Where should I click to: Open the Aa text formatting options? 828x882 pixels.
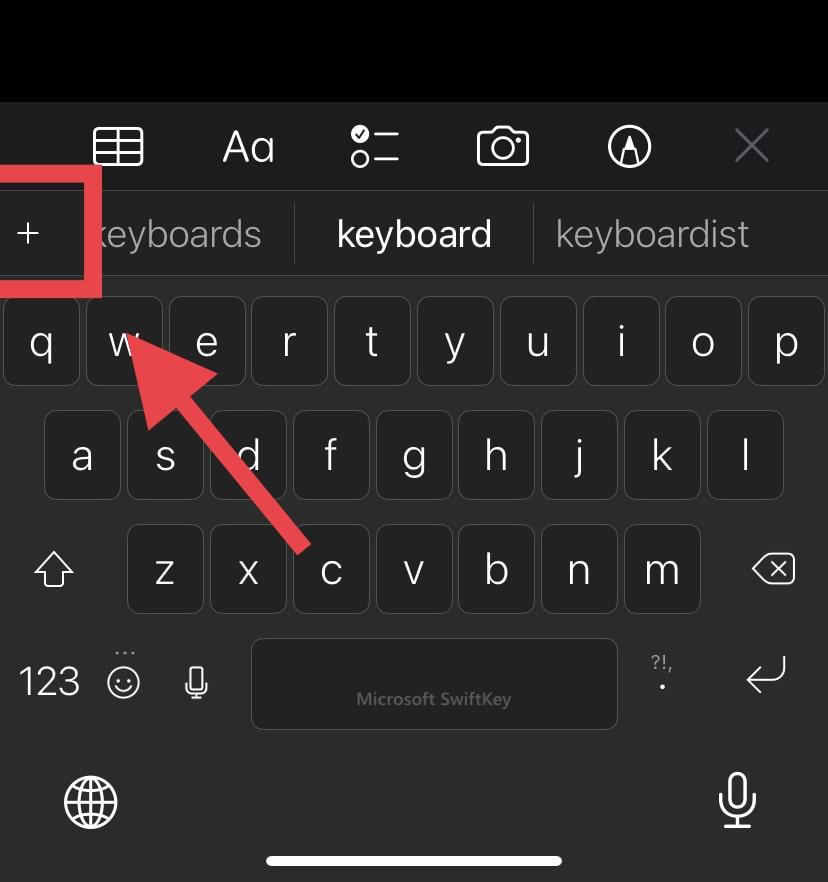pyautogui.click(x=248, y=147)
